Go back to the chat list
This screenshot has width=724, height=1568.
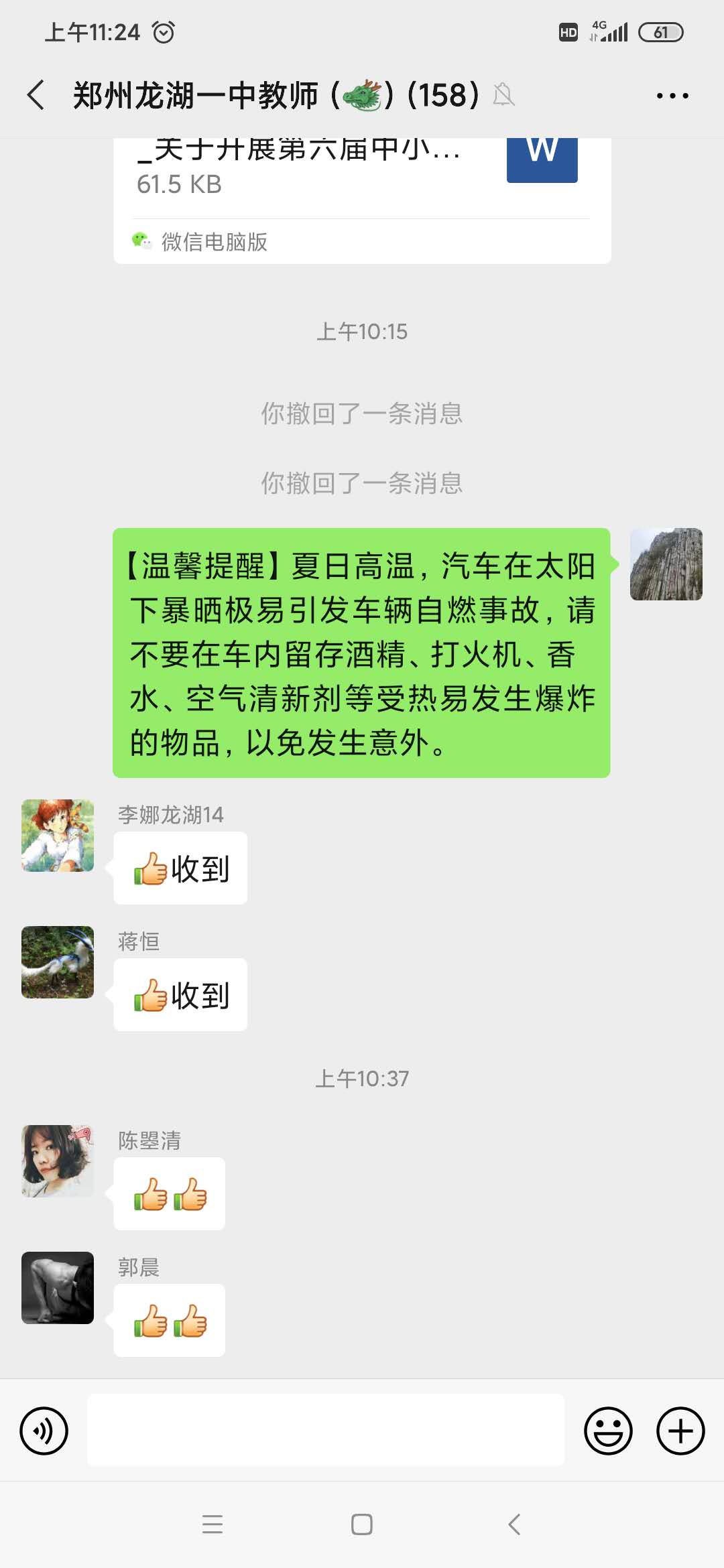point(36,95)
